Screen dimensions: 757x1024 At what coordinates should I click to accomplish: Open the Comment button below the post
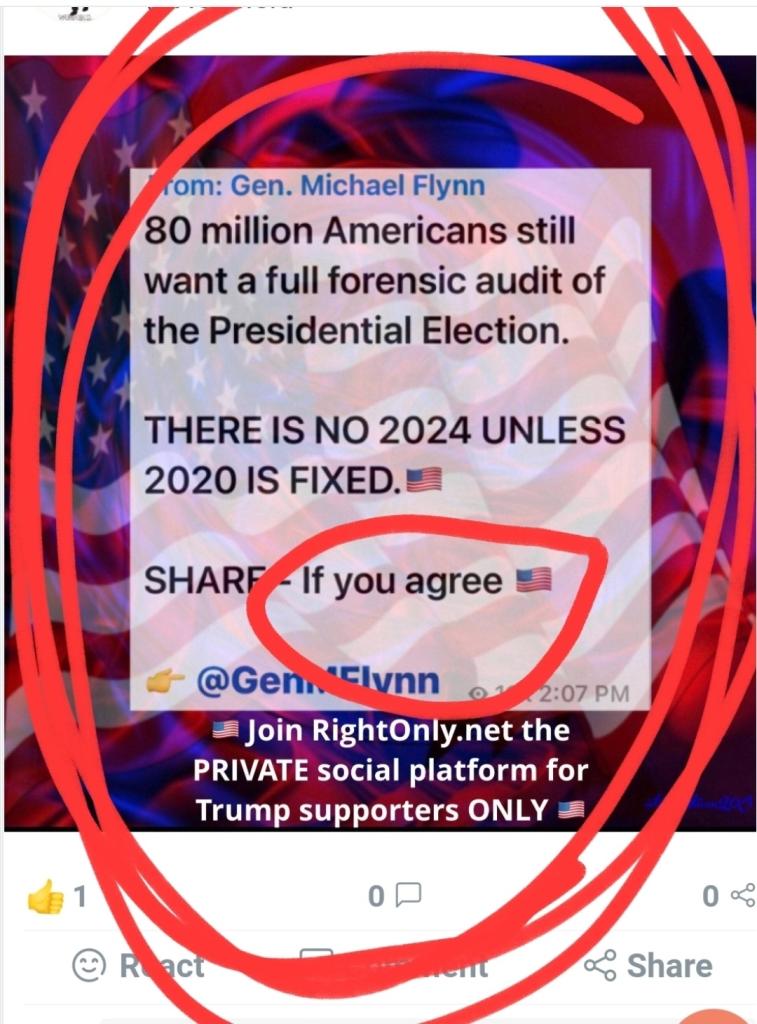pos(395,965)
